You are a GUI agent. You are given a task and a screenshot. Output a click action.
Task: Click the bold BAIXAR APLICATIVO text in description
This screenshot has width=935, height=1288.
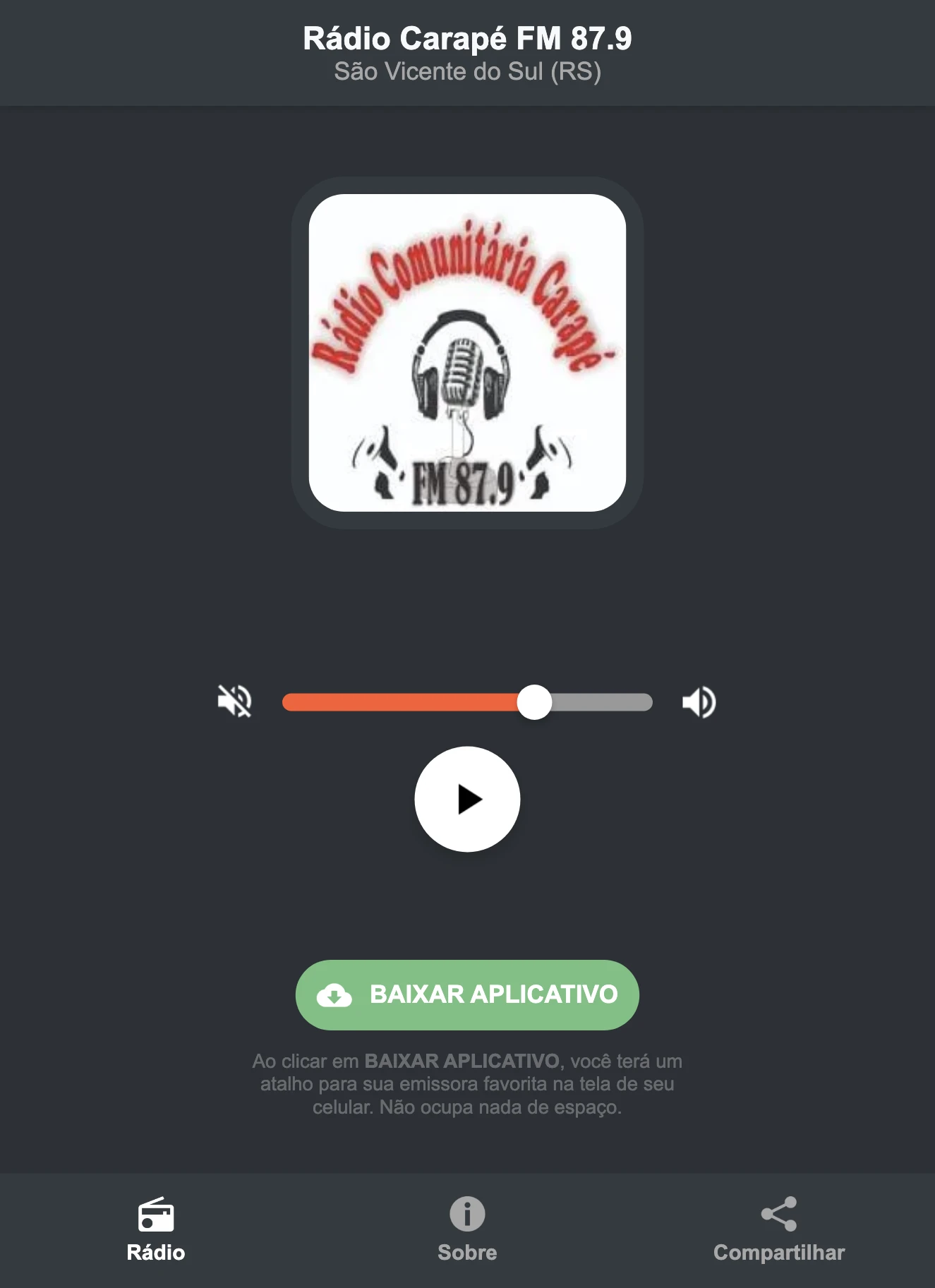pyautogui.click(x=462, y=1061)
